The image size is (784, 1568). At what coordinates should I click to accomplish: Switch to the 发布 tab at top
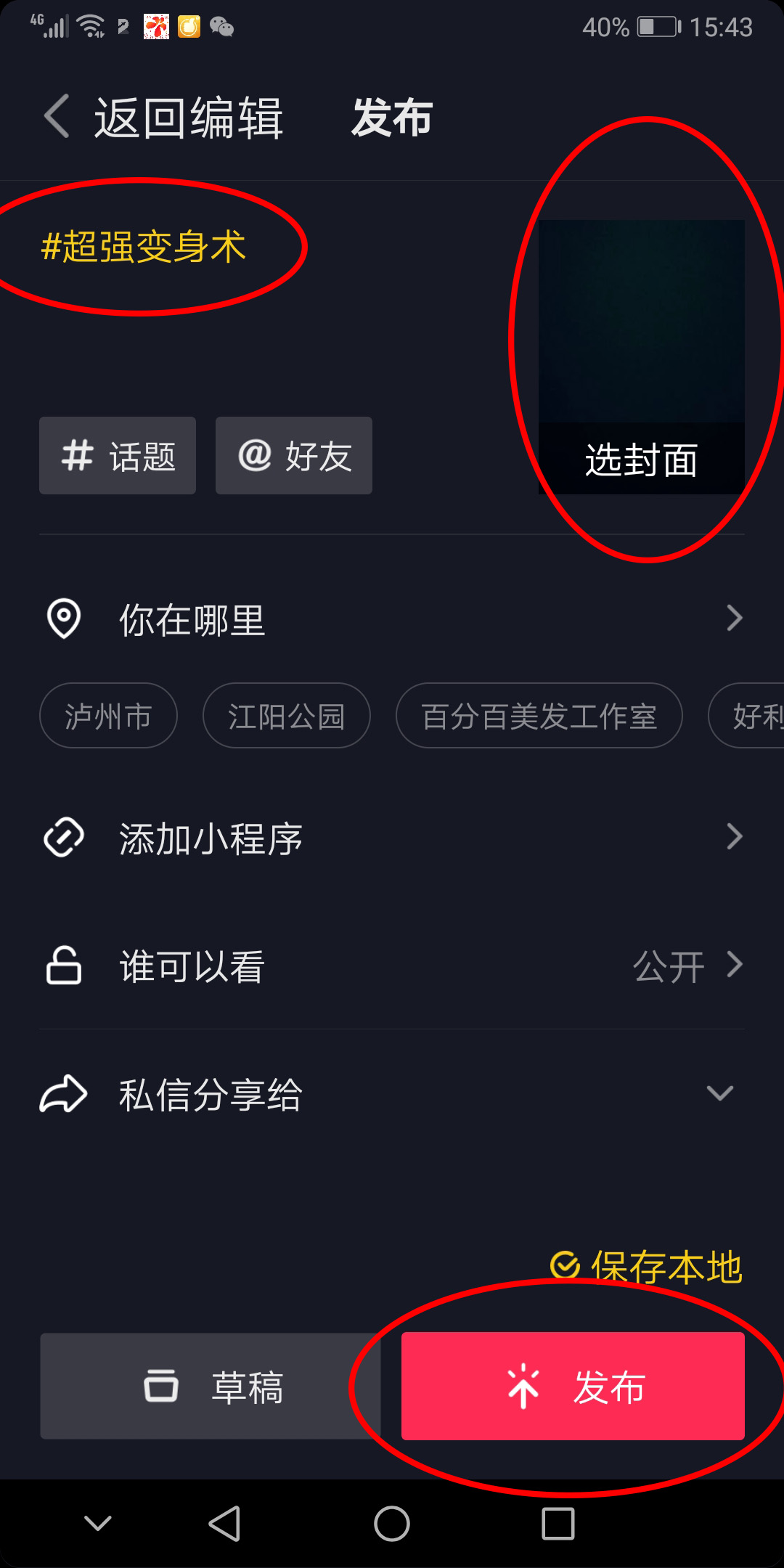point(392,116)
